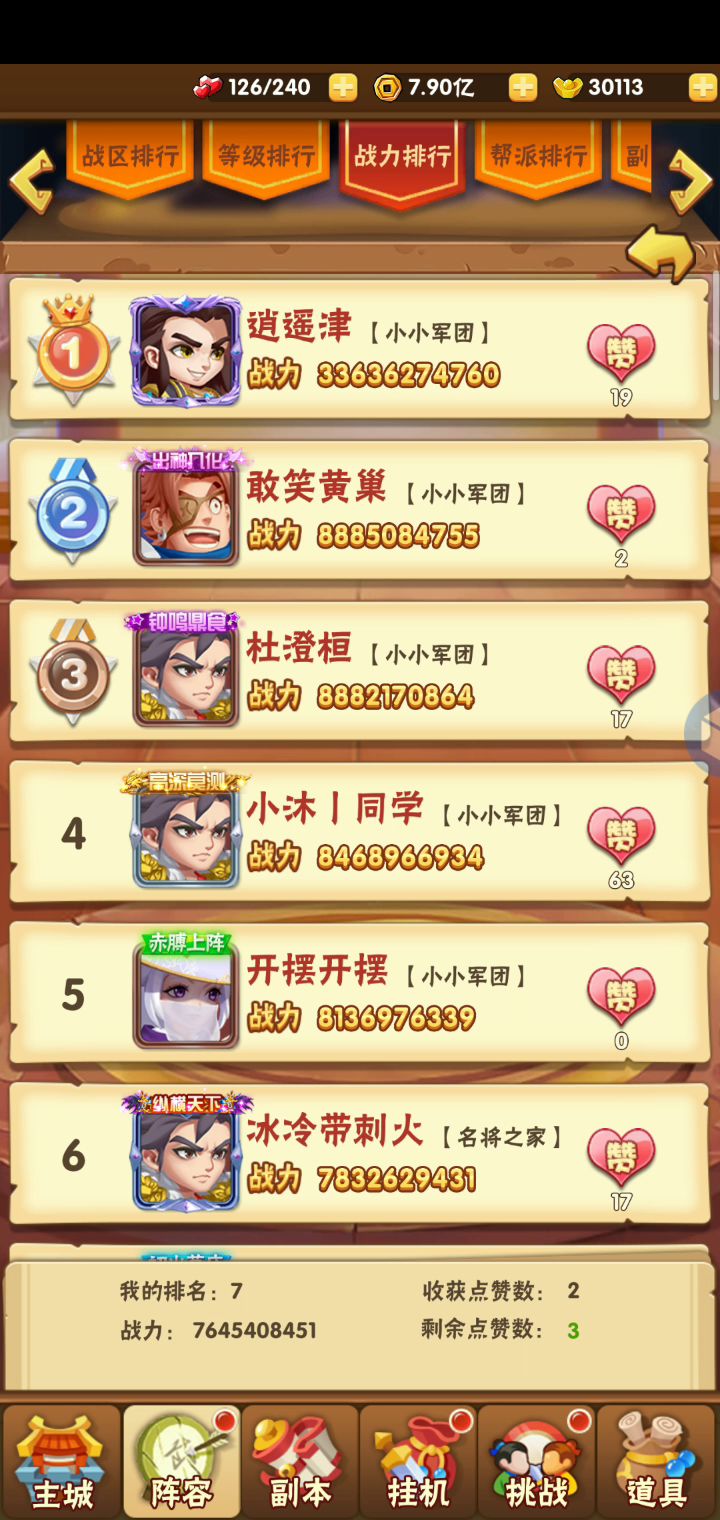Like player 逍遥津 with the 赞 heart
The height and width of the screenshot is (1520, 720).
click(x=621, y=352)
